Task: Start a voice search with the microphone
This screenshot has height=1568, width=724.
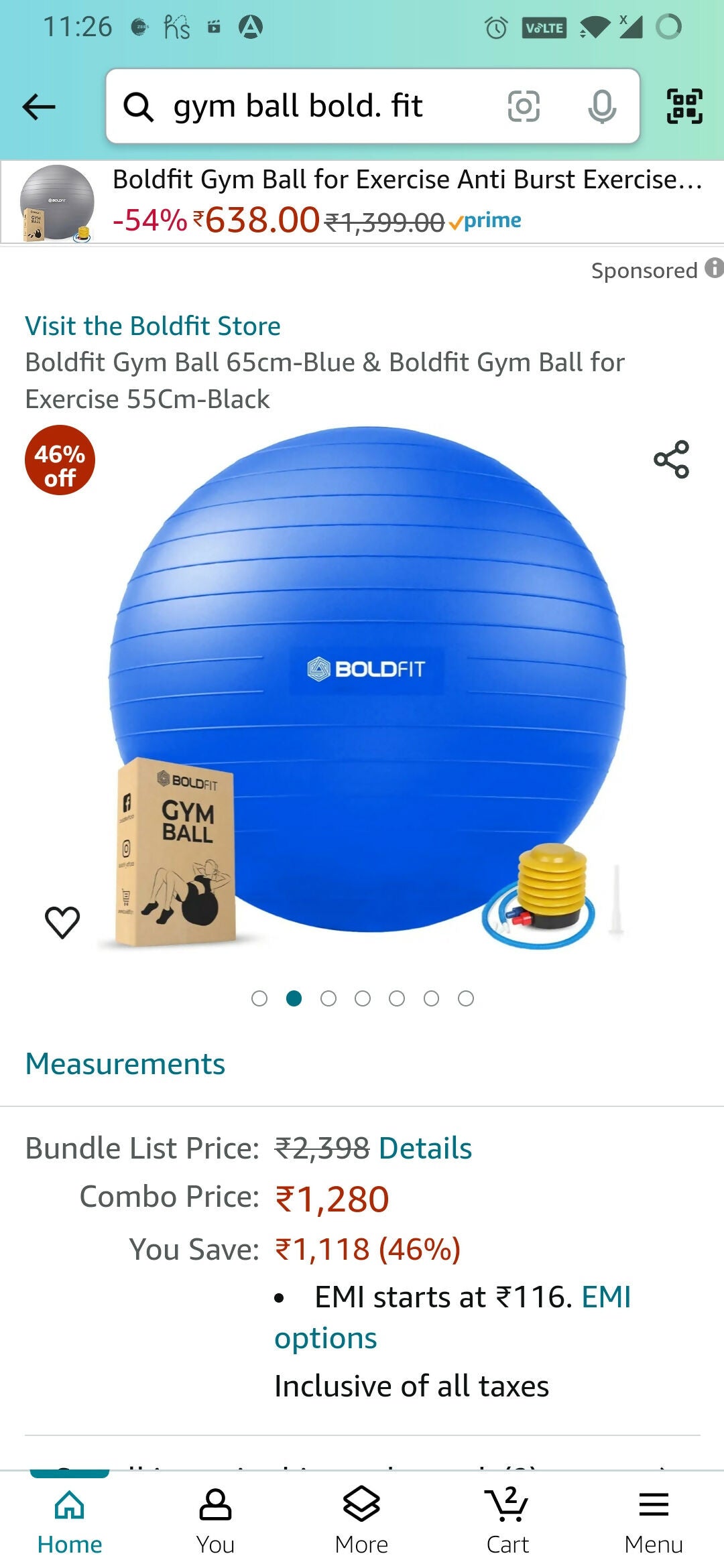Action: pos(601,106)
